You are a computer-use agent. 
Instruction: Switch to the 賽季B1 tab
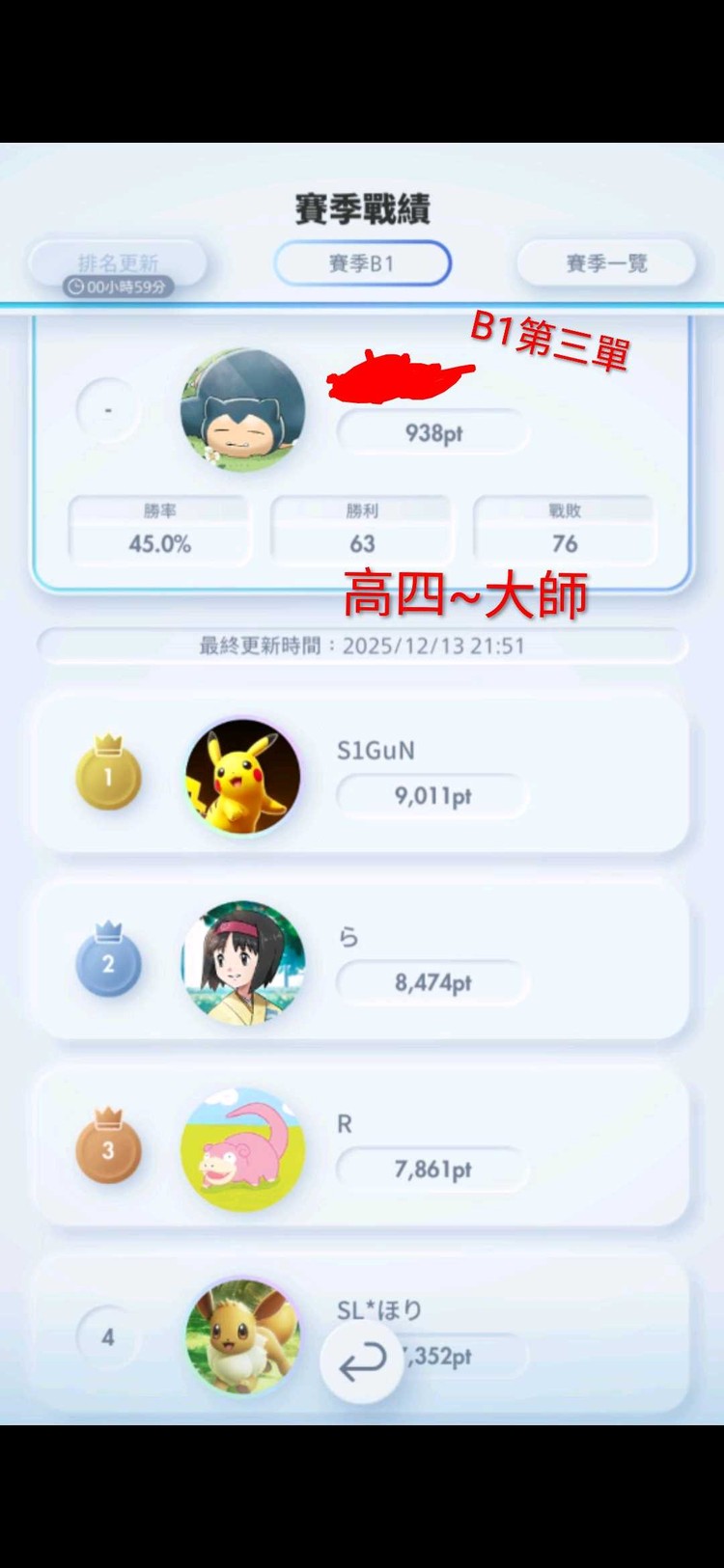(x=361, y=262)
